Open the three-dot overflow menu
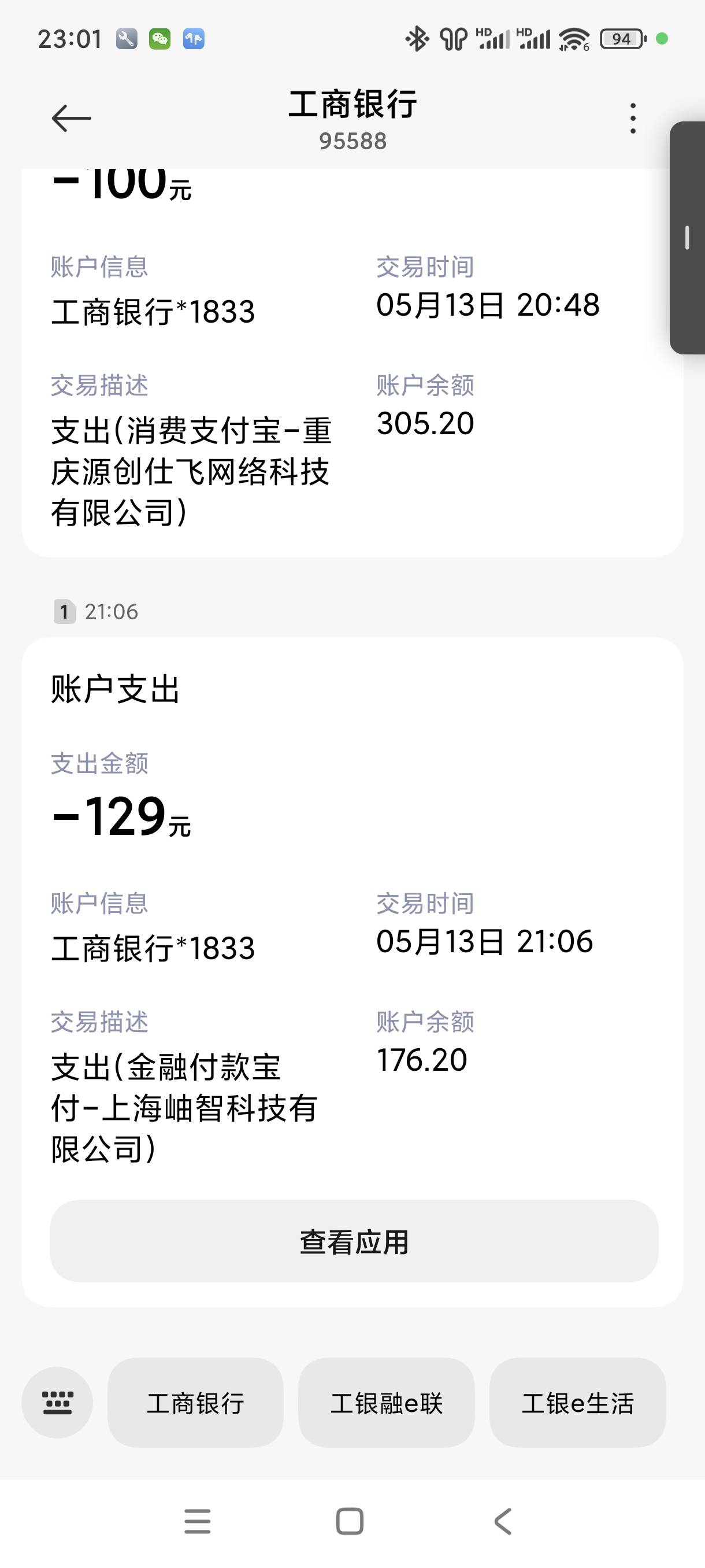Screen dimensions: 705x1568 633,118
